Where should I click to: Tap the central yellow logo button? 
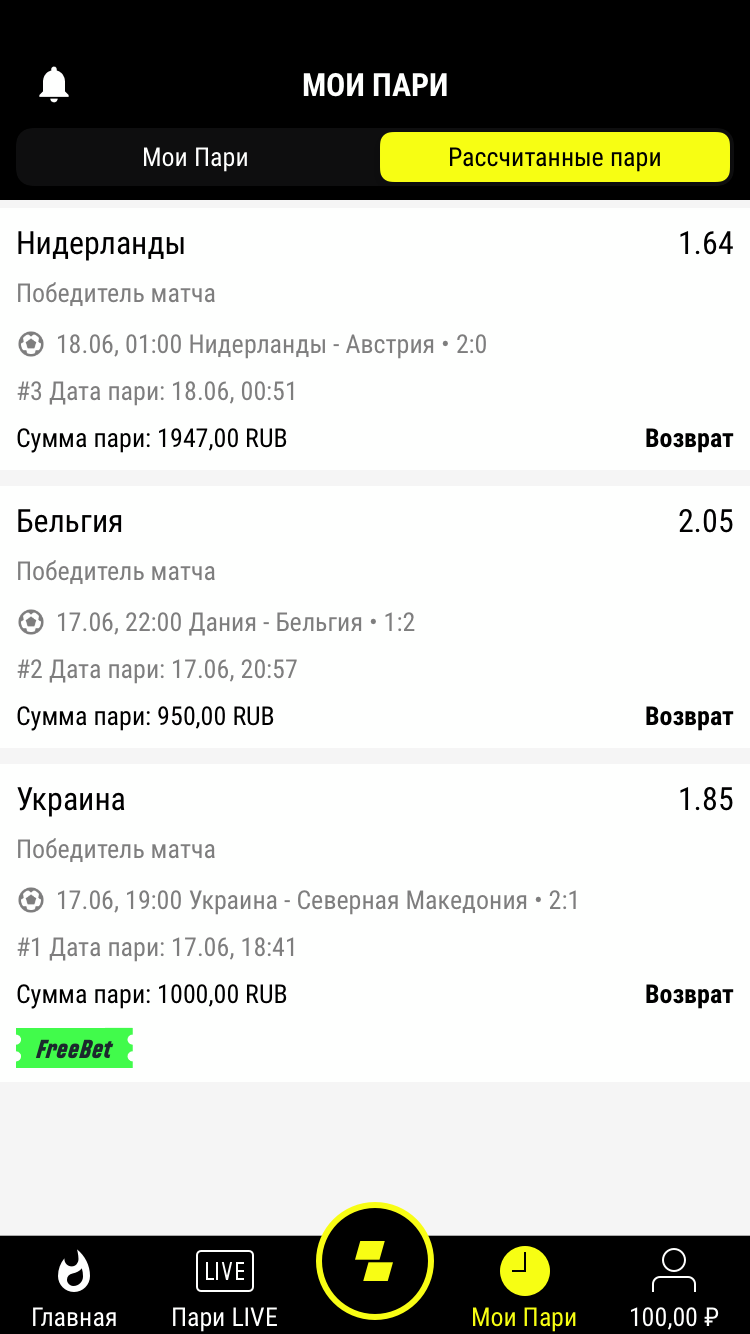point(375,1262)
